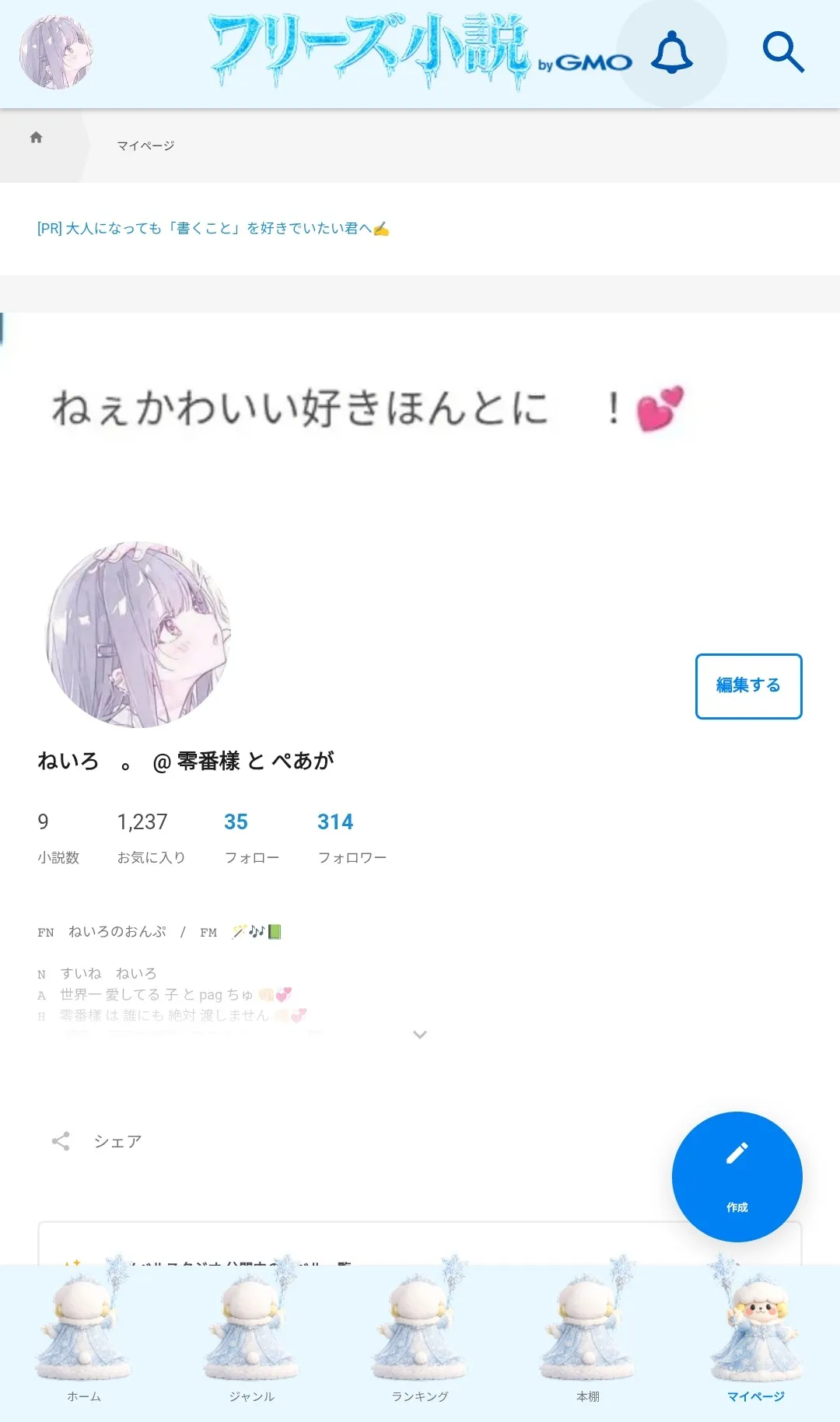Image resolution: width=840 pixels, height=1422 pixels.
Task: Tap the 作成 create floating button
Action: tap(737, 1175)
